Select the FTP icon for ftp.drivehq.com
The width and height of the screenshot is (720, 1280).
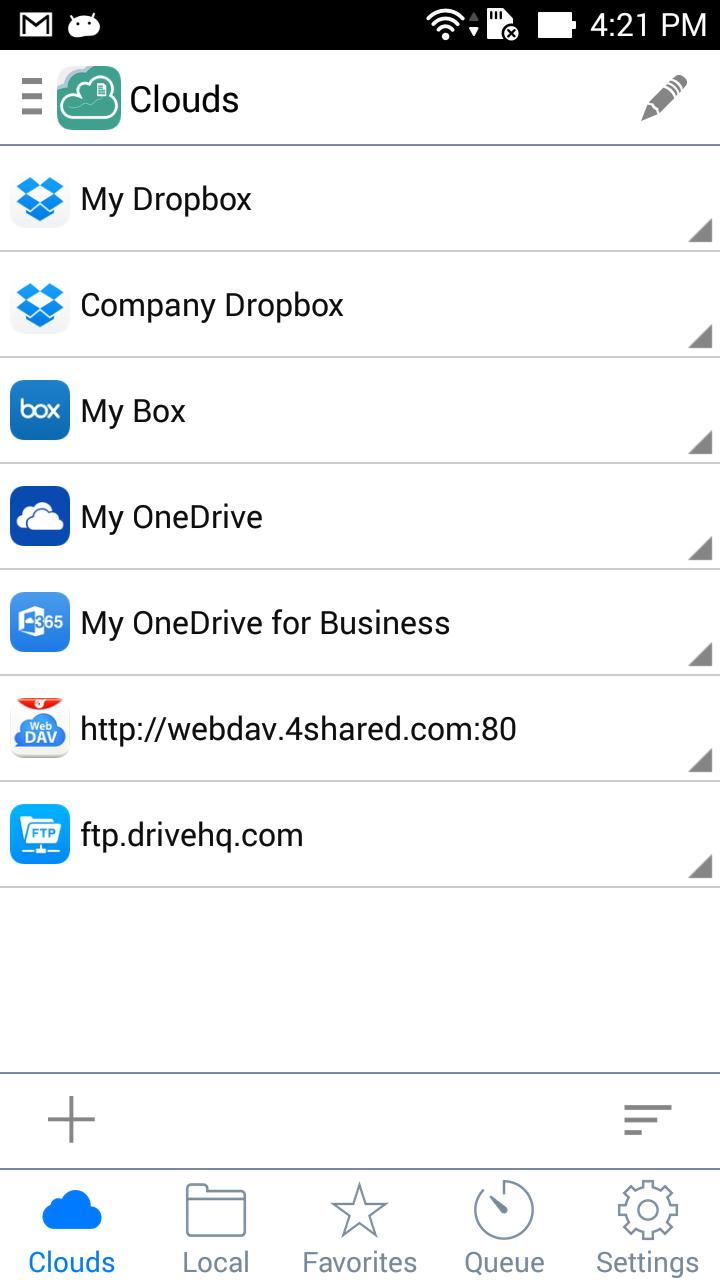tap(39, 834)
